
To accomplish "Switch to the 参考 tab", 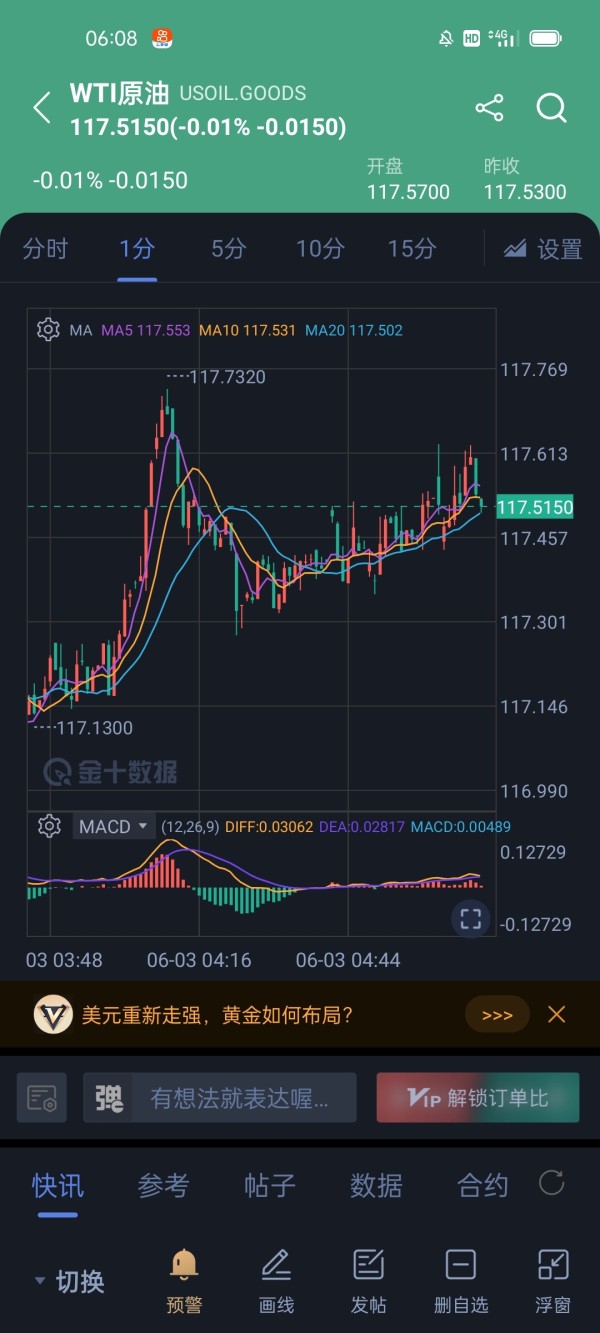I will [x=163, y=1186].
